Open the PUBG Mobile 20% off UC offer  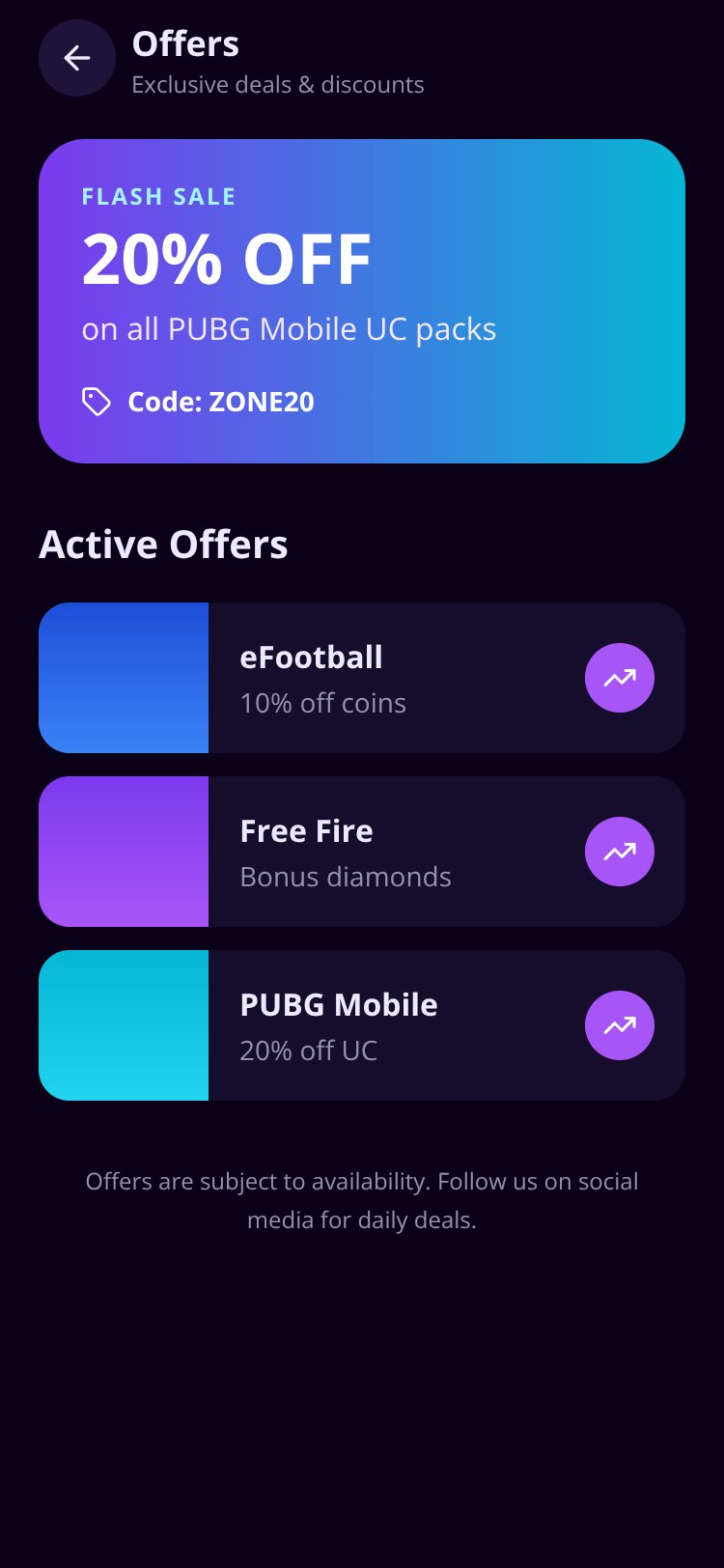362,1025
